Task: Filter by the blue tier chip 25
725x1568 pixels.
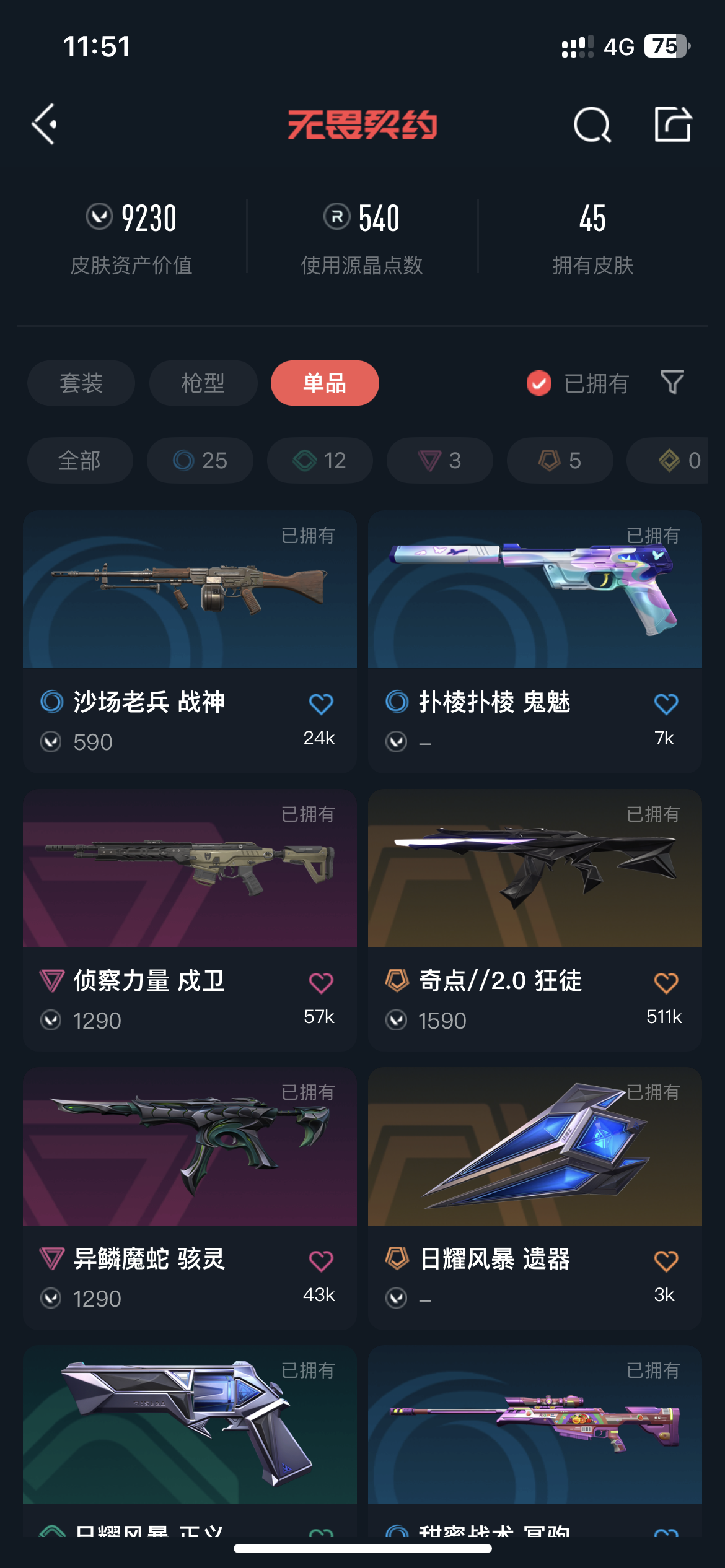Action: click(200, 461)
